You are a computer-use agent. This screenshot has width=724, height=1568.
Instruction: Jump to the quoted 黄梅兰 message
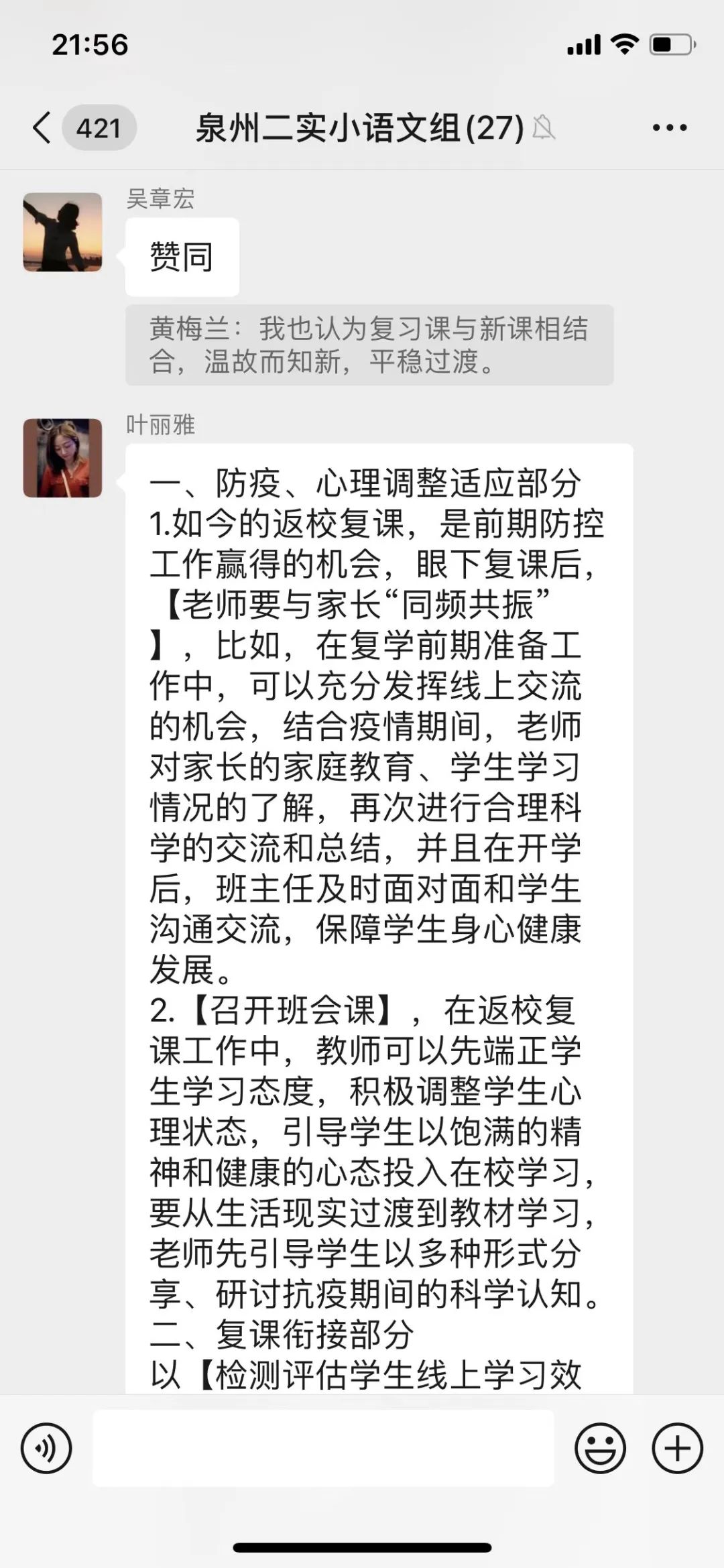pyautogui.click(x=369, y=345)
